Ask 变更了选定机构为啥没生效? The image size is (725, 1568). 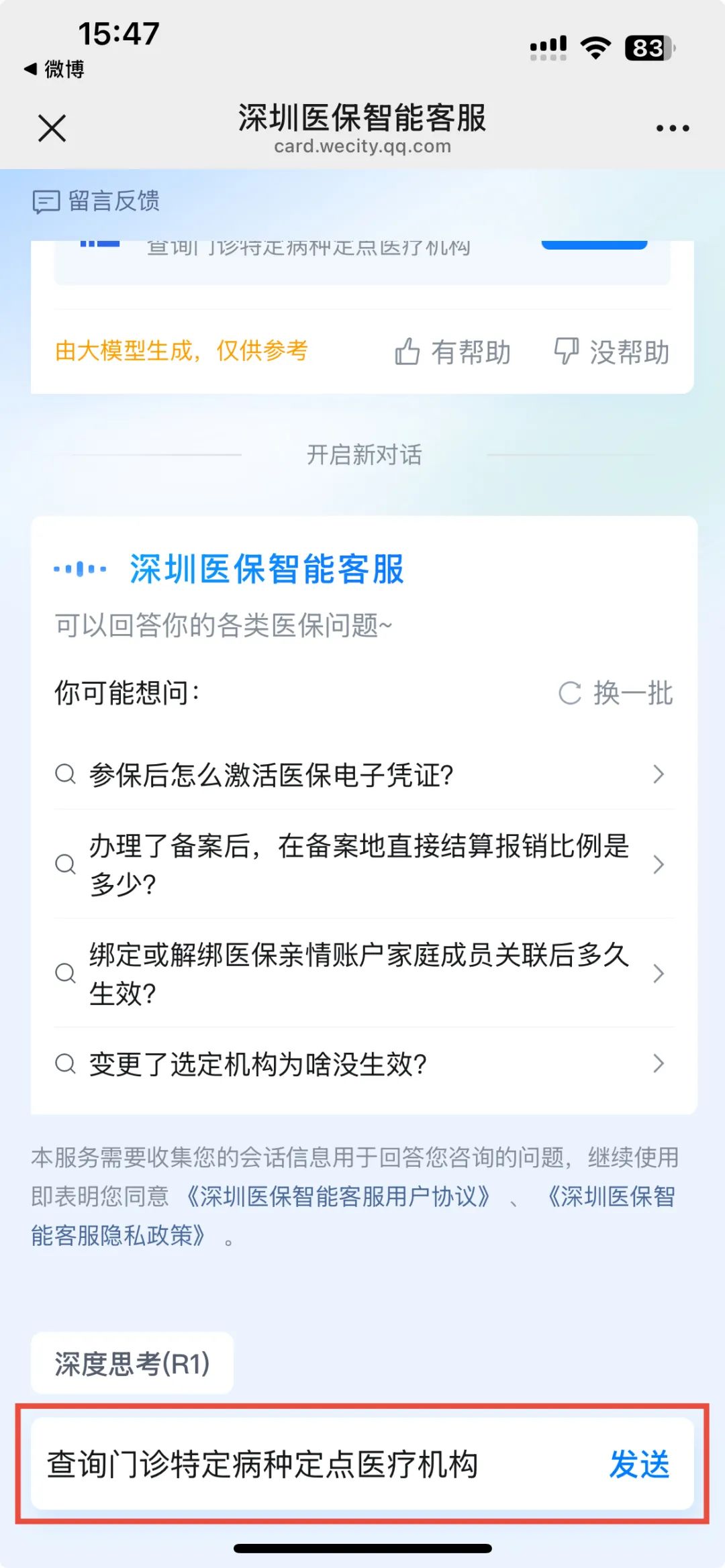click(364, 1063)
